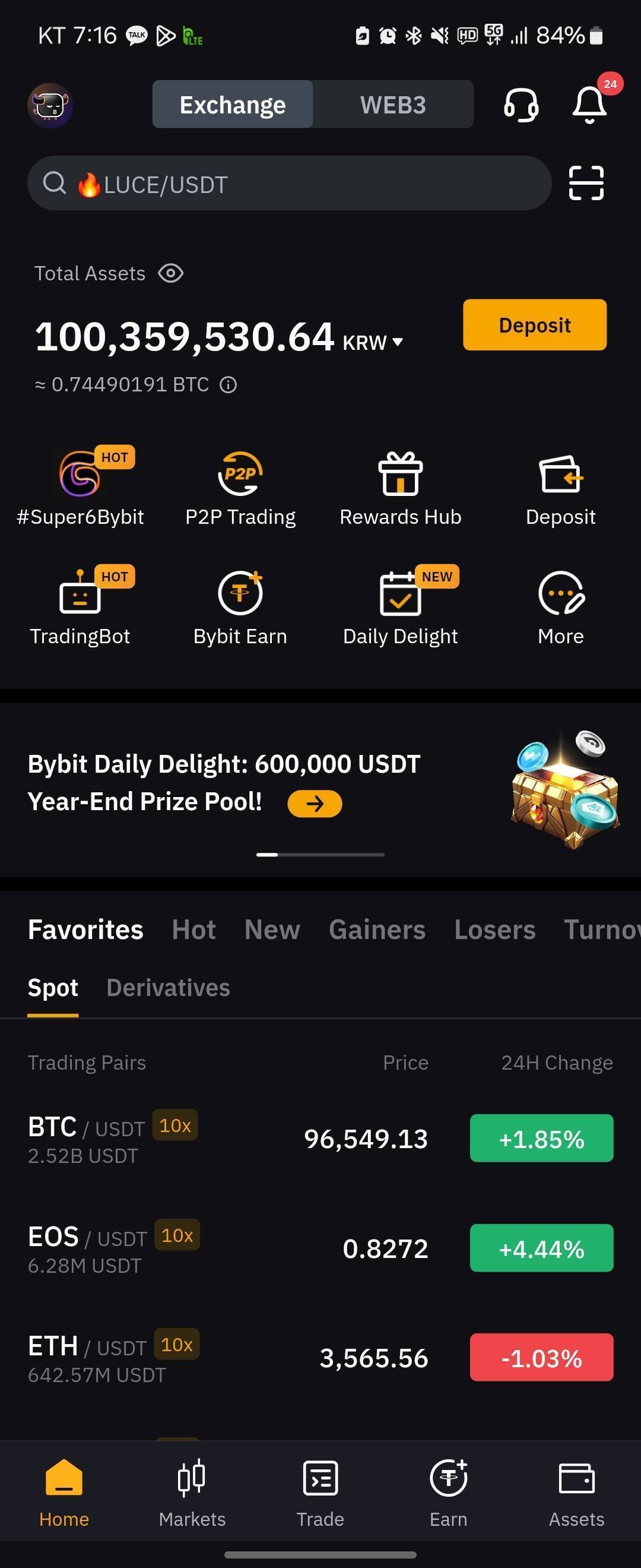Switch to the WEB3 tab
641x1568 pixels.
tap(393, 105)
